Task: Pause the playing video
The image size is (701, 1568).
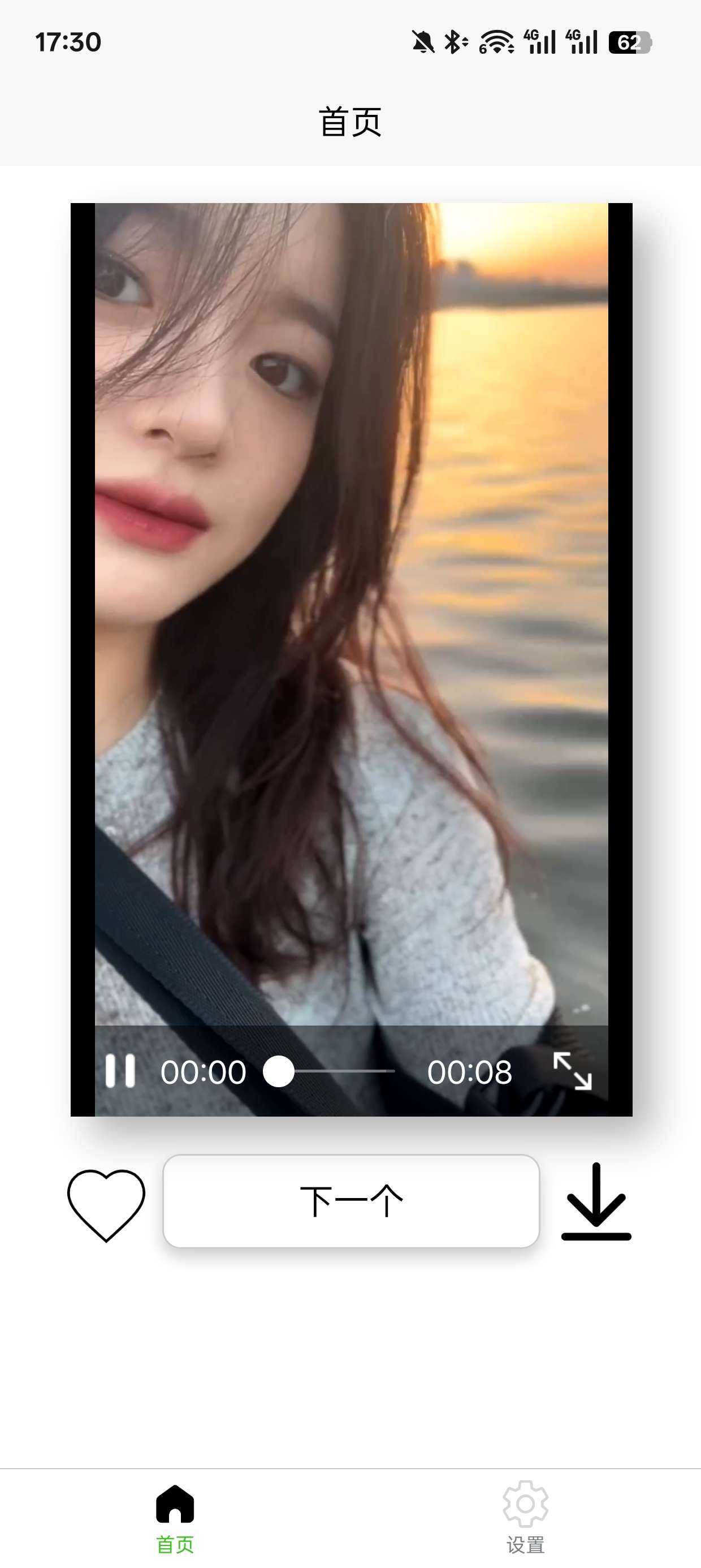Action: coord(120,1071)
